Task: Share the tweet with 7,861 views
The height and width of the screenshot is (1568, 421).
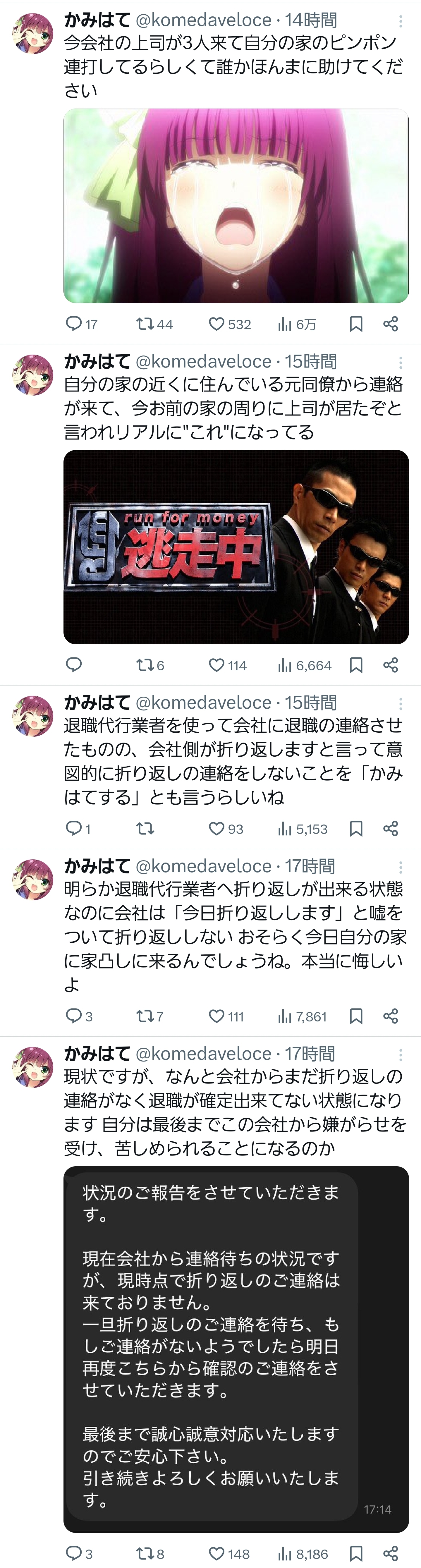Action: [391, 1016]
